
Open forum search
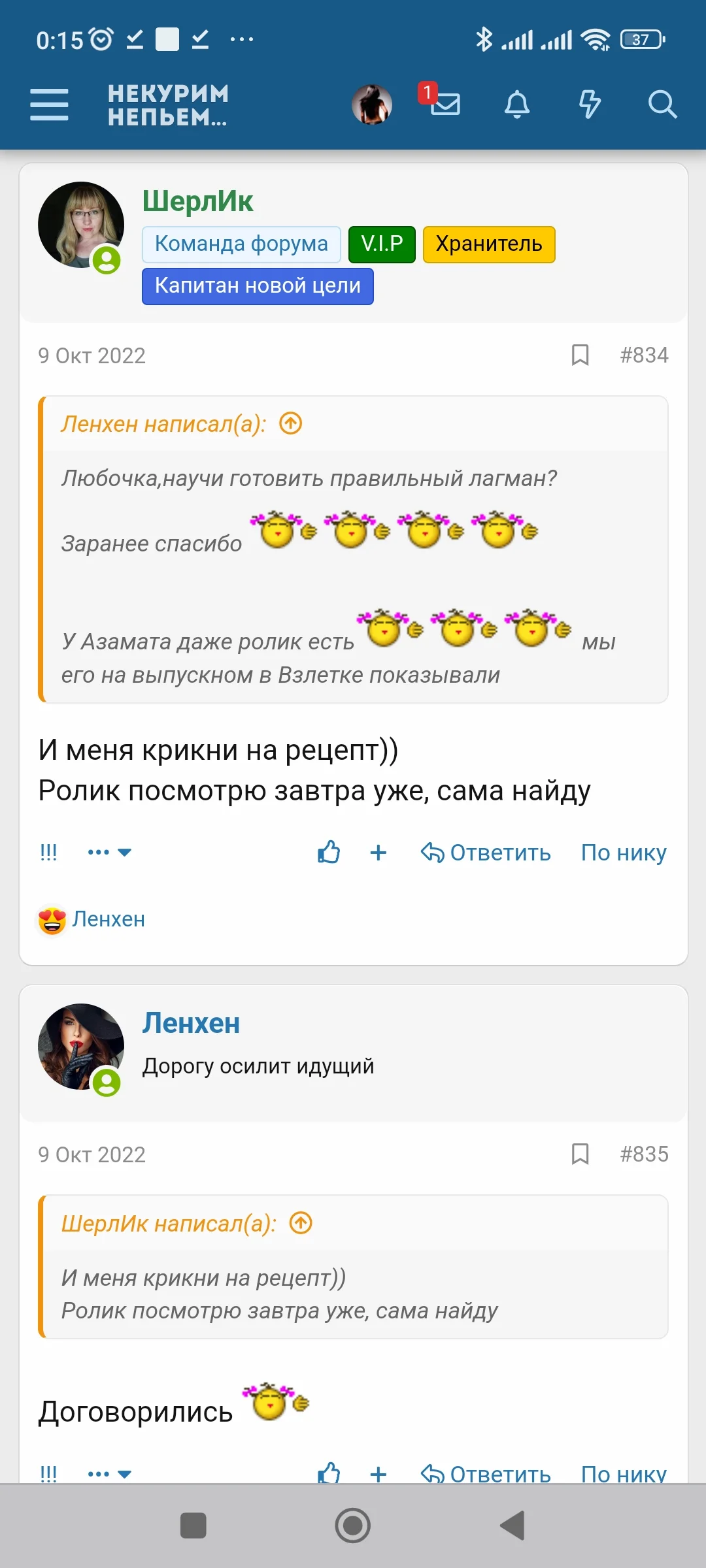pos(663,105)
